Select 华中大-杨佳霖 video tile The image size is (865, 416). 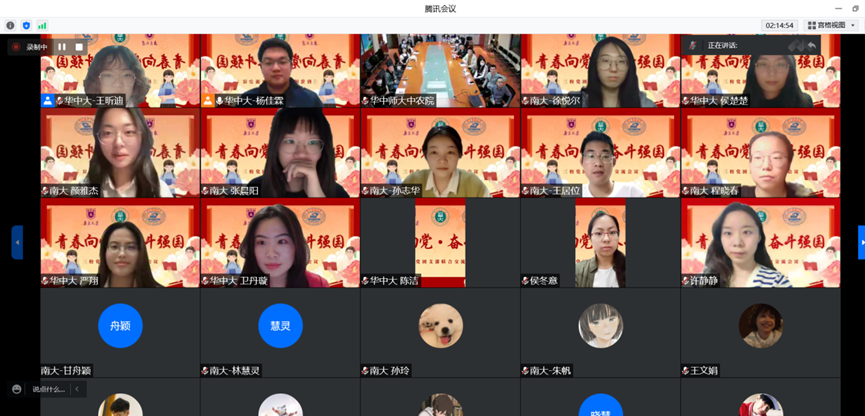coord(280,70)
